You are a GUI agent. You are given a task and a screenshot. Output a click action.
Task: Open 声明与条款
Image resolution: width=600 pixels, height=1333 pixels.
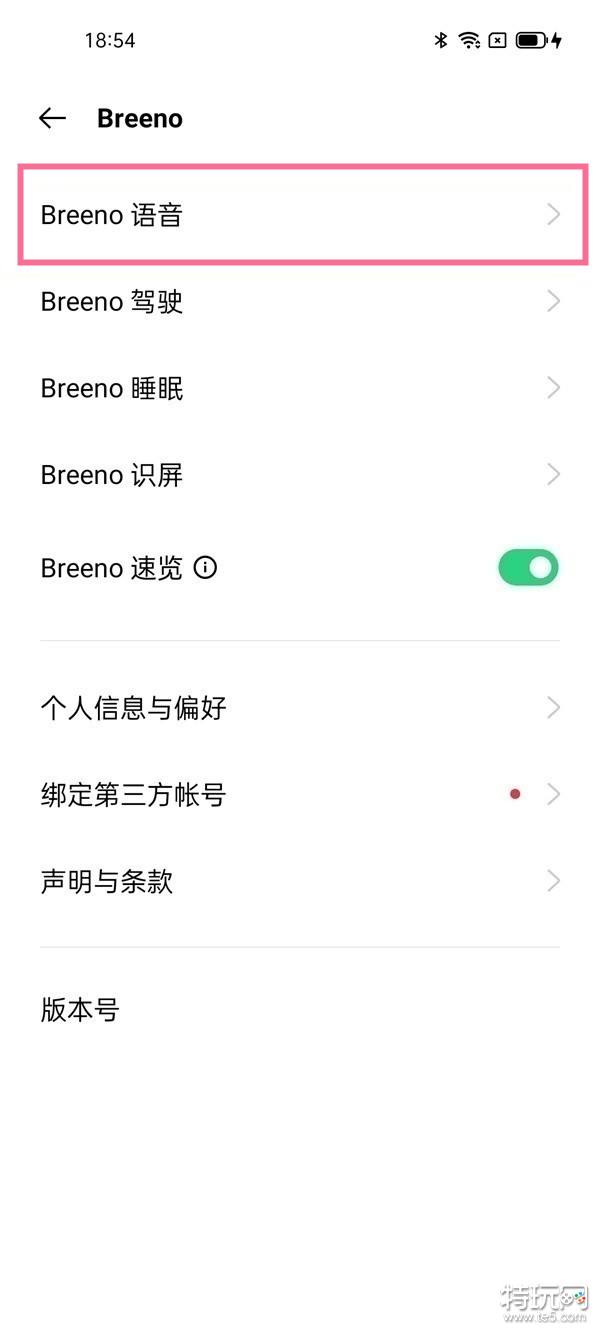coord(300,881)
